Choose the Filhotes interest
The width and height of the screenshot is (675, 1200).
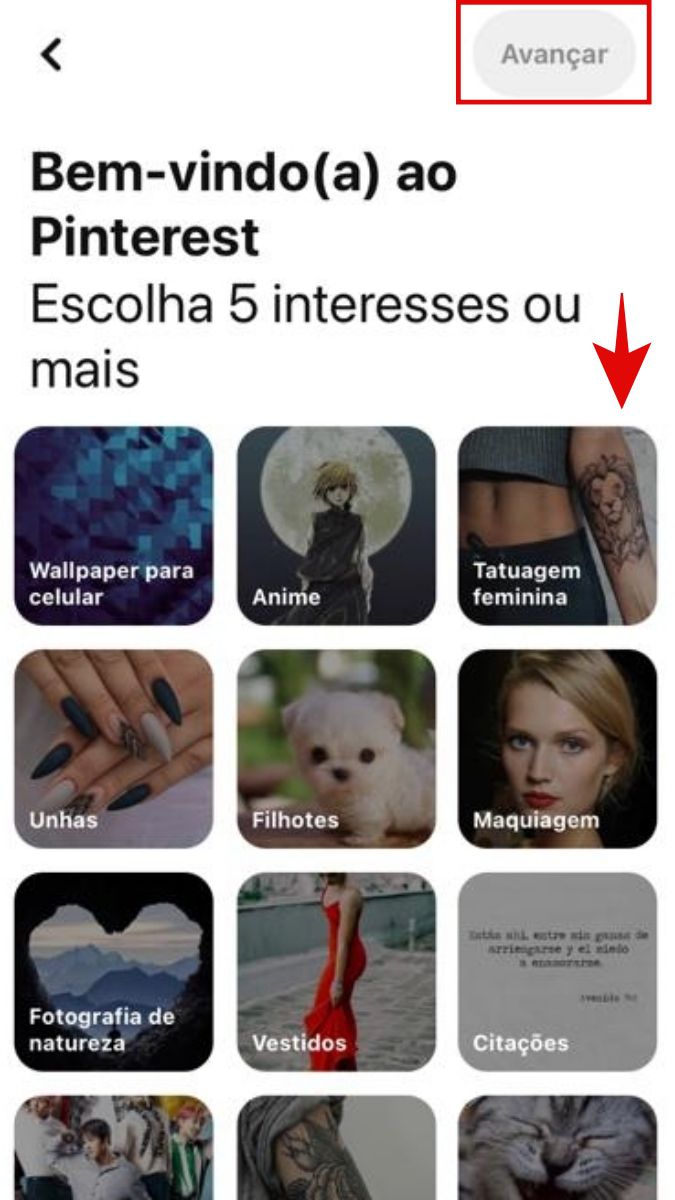point(336,749)
